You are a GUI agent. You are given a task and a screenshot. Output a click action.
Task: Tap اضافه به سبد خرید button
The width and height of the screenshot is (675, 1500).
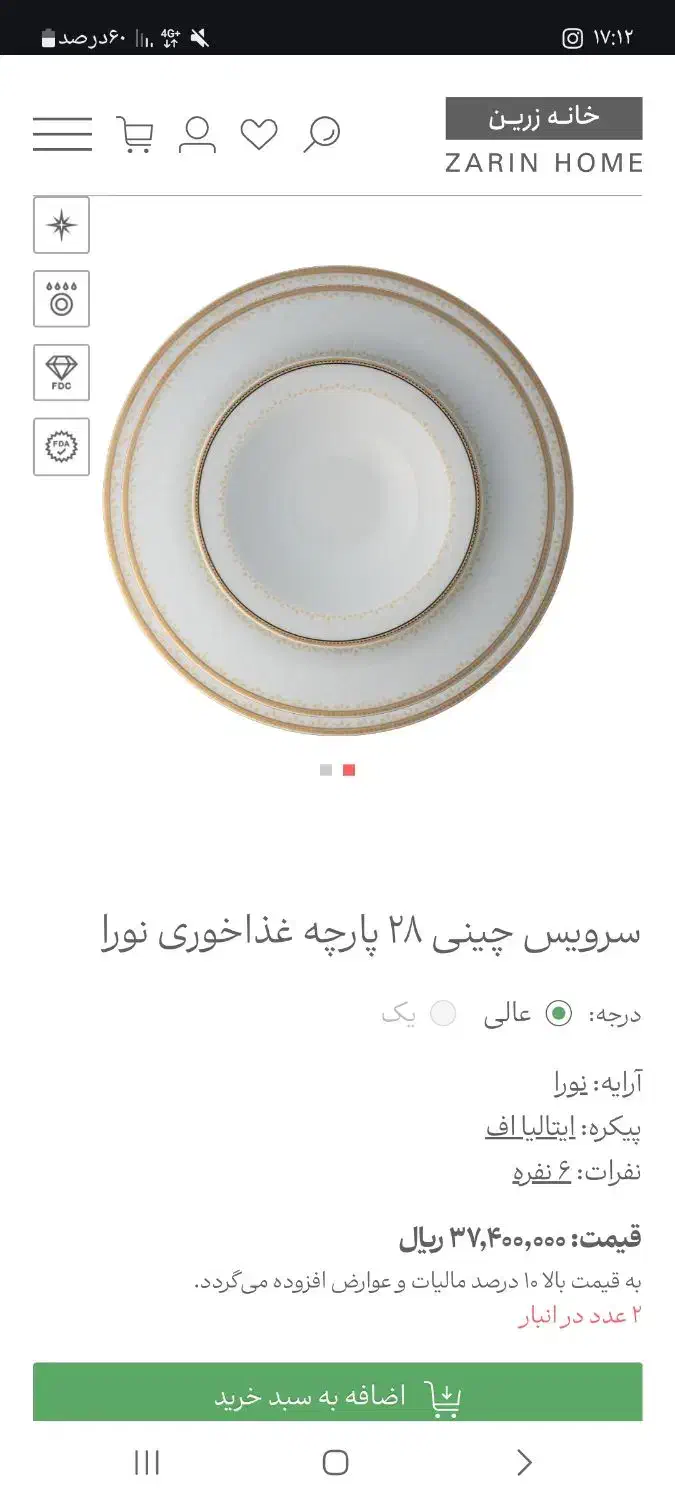pos(337,1395)
